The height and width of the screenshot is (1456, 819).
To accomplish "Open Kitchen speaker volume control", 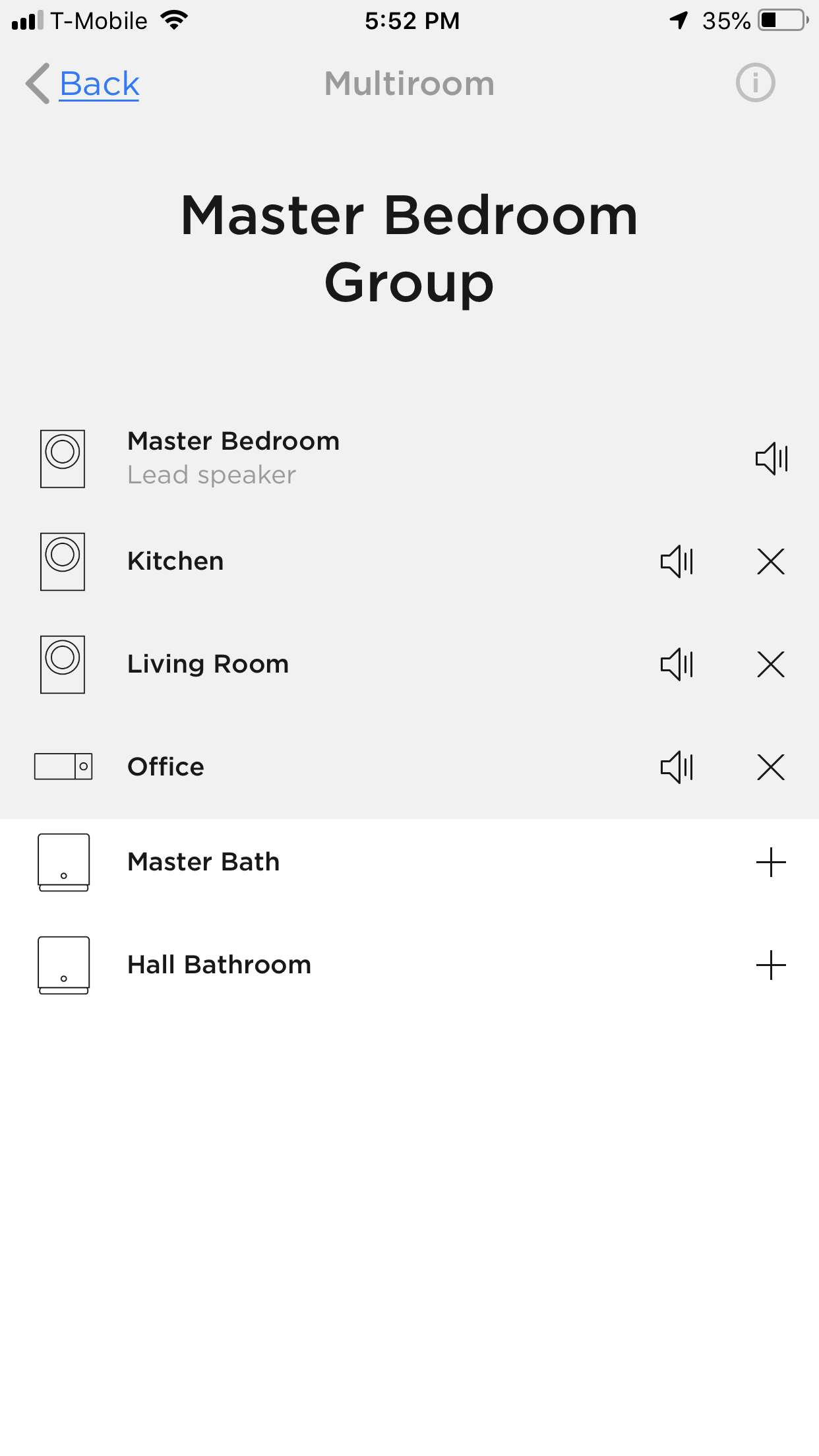I will point(677,562).
